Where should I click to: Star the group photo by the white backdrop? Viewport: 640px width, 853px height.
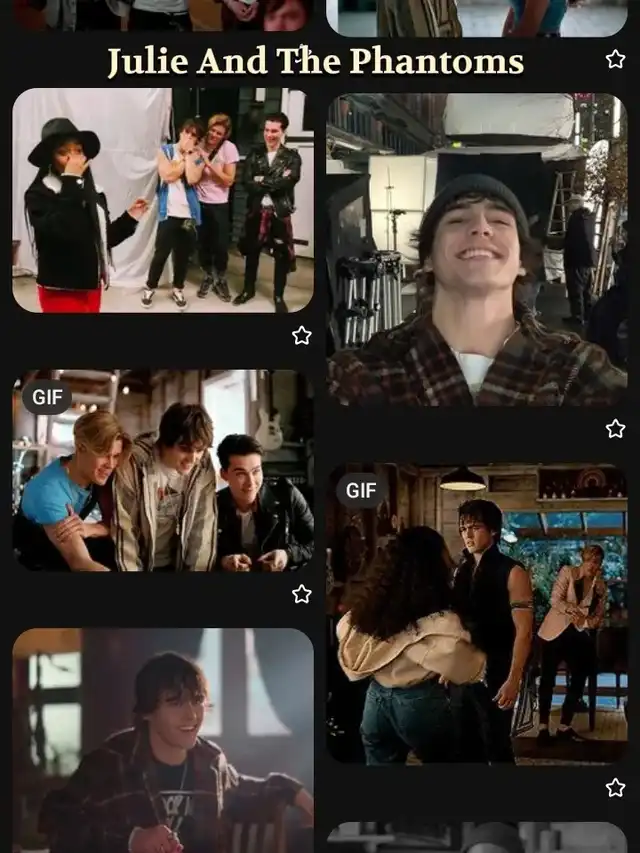tap(301, 336)
